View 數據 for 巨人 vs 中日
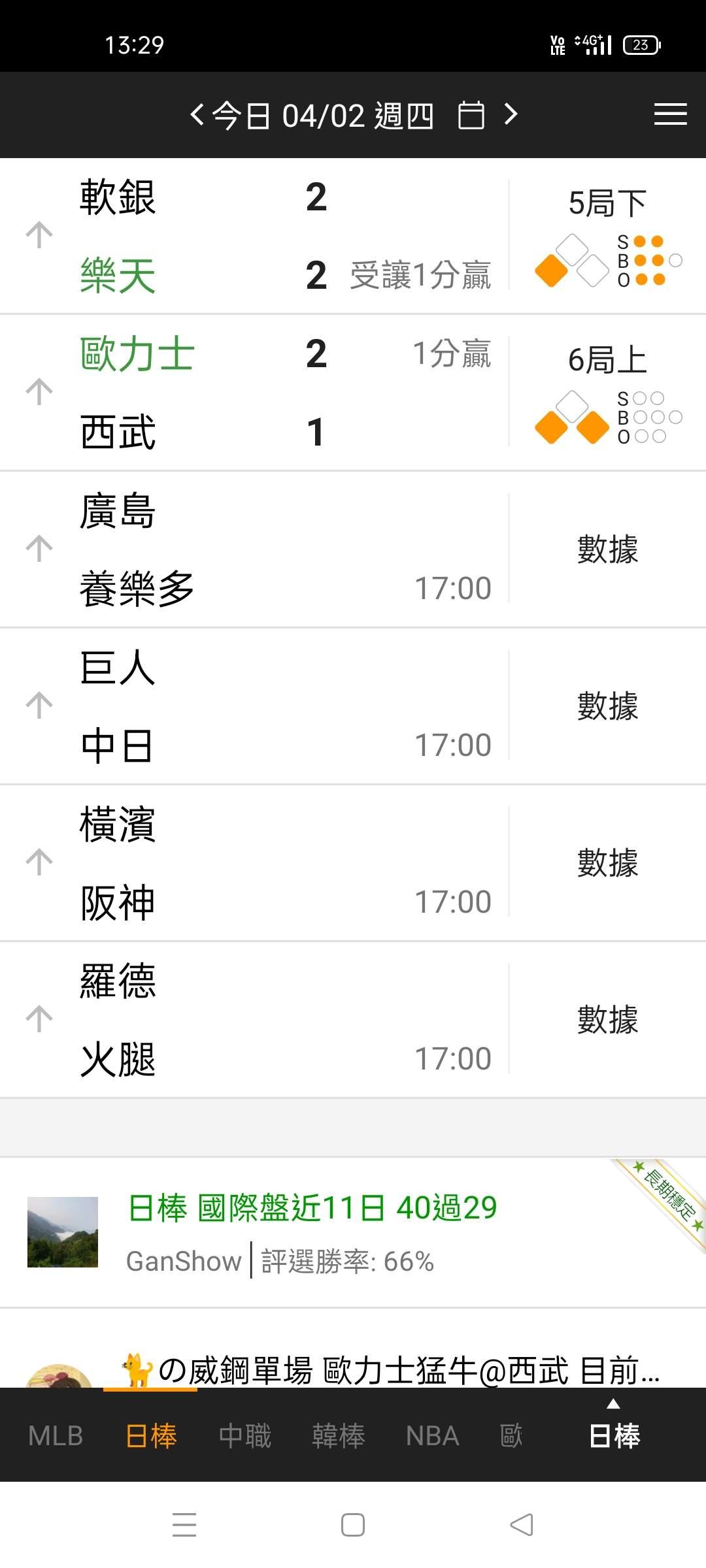Image resolution: width=706 pixels, height=1568 pixels. (x=607, y=706)
